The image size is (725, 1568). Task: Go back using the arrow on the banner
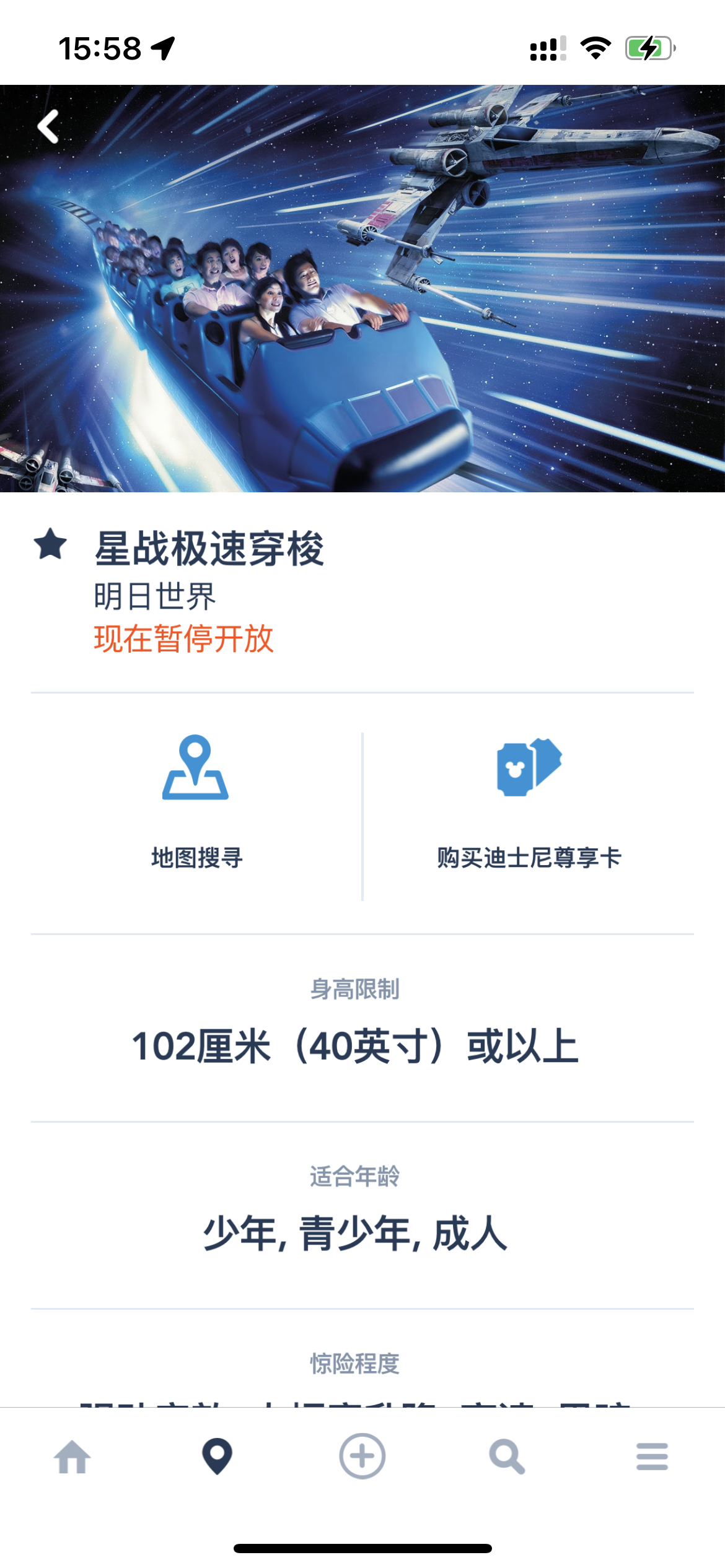(x=48, y=127)
